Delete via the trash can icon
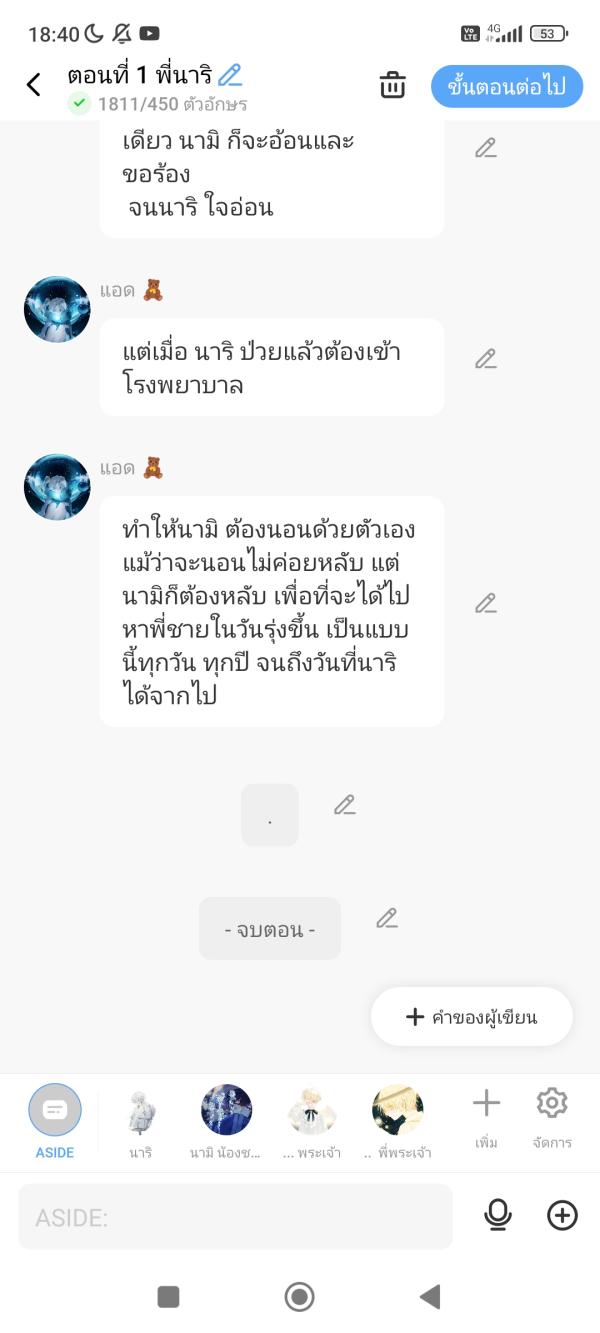600x1333 pixels. pos(393,85)
